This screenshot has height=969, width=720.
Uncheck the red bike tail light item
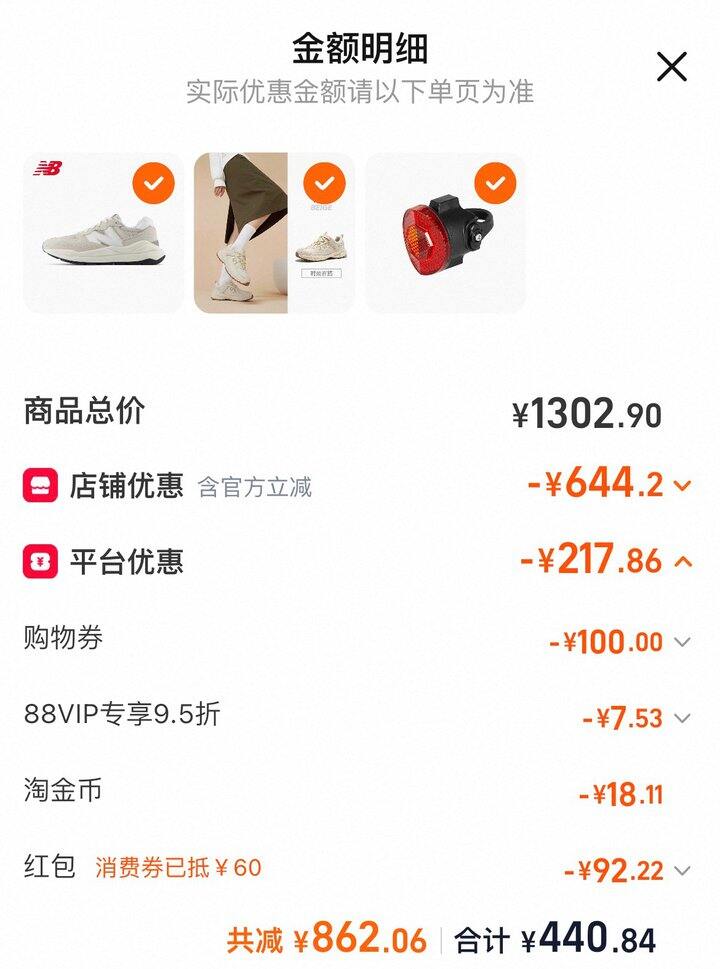(x=494, y=183)
